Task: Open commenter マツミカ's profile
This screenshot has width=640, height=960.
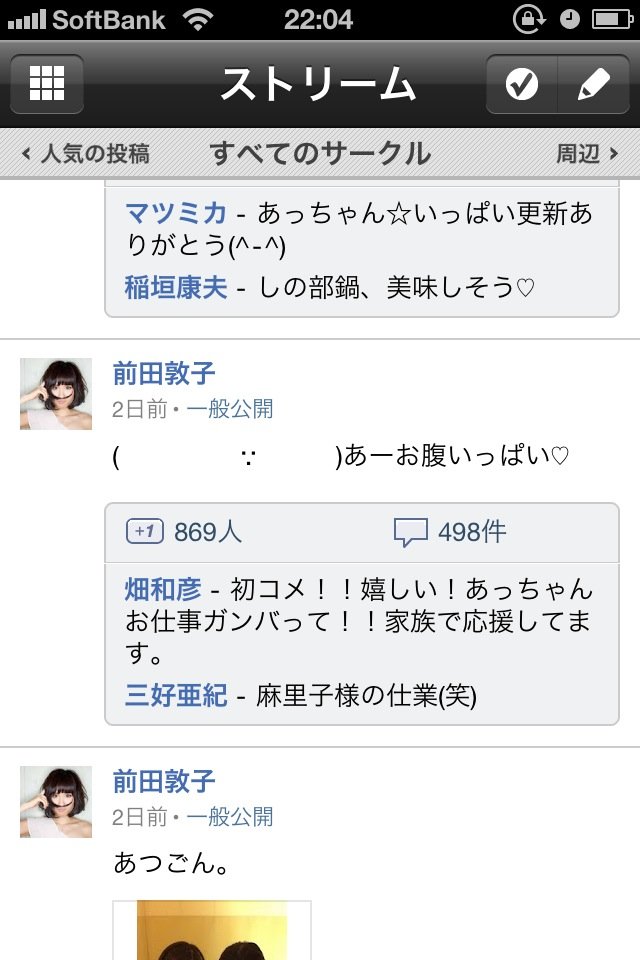Action: pos(175,213)
